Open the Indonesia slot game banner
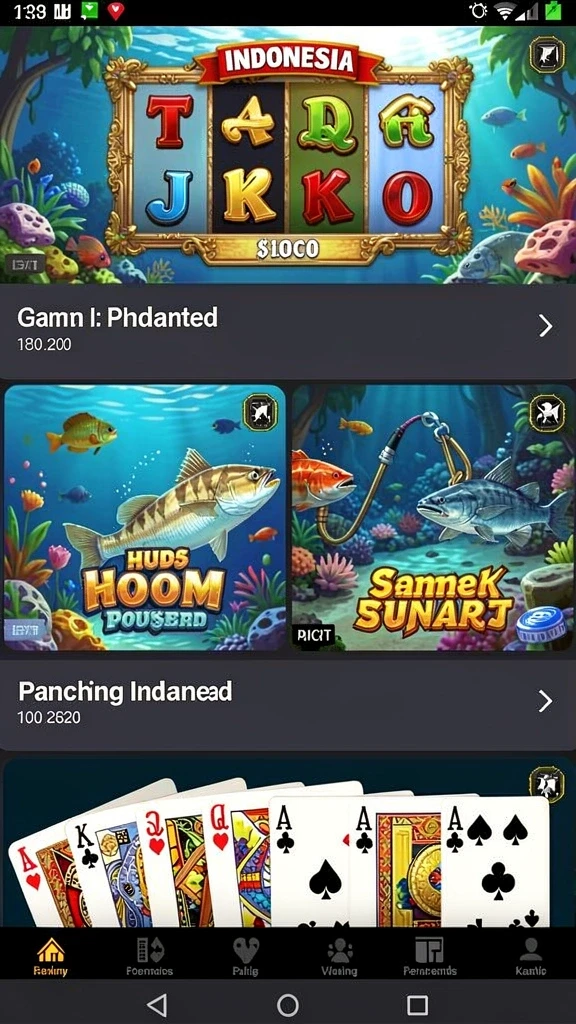 tap(288, 155)
